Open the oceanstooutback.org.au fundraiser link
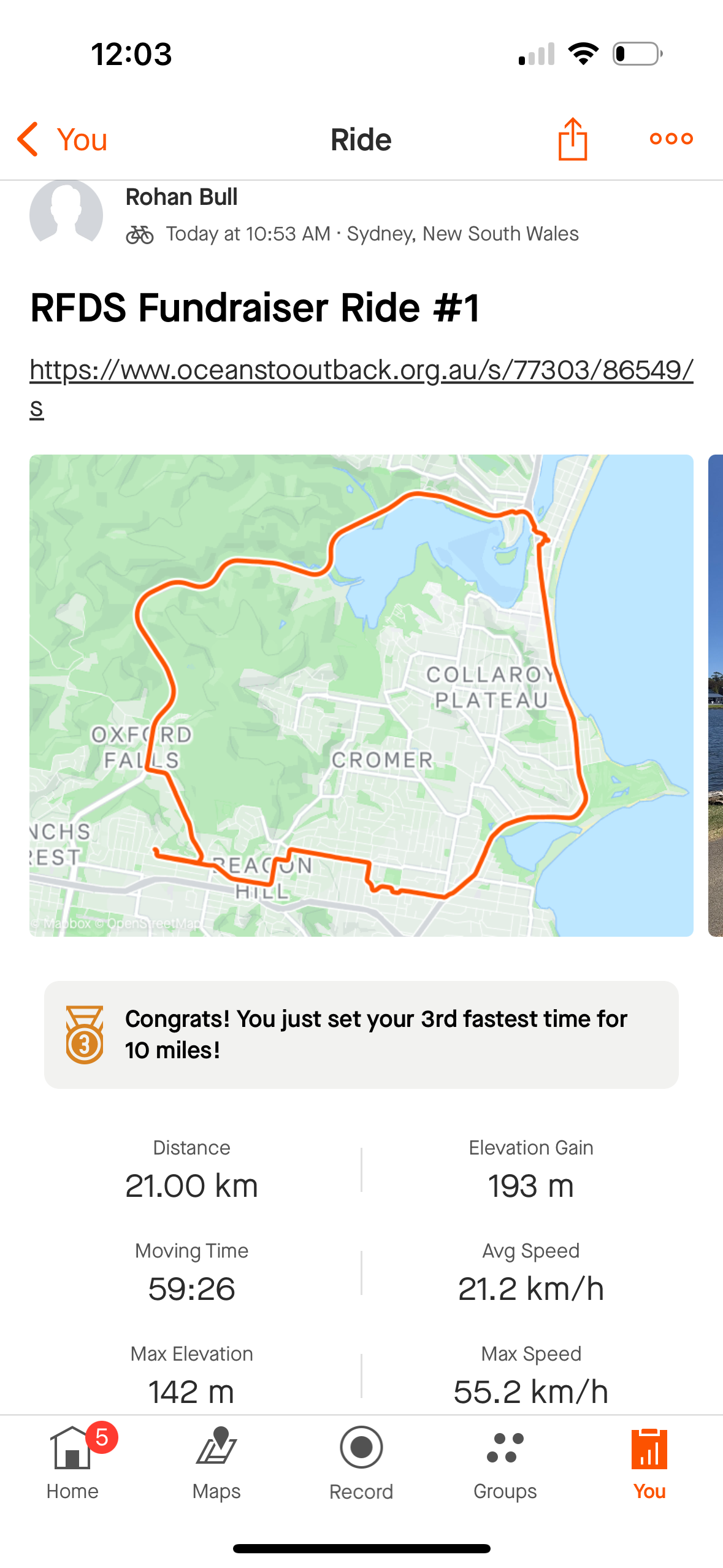The width and height of the screenshot is (723, 1568). [361, 371]
